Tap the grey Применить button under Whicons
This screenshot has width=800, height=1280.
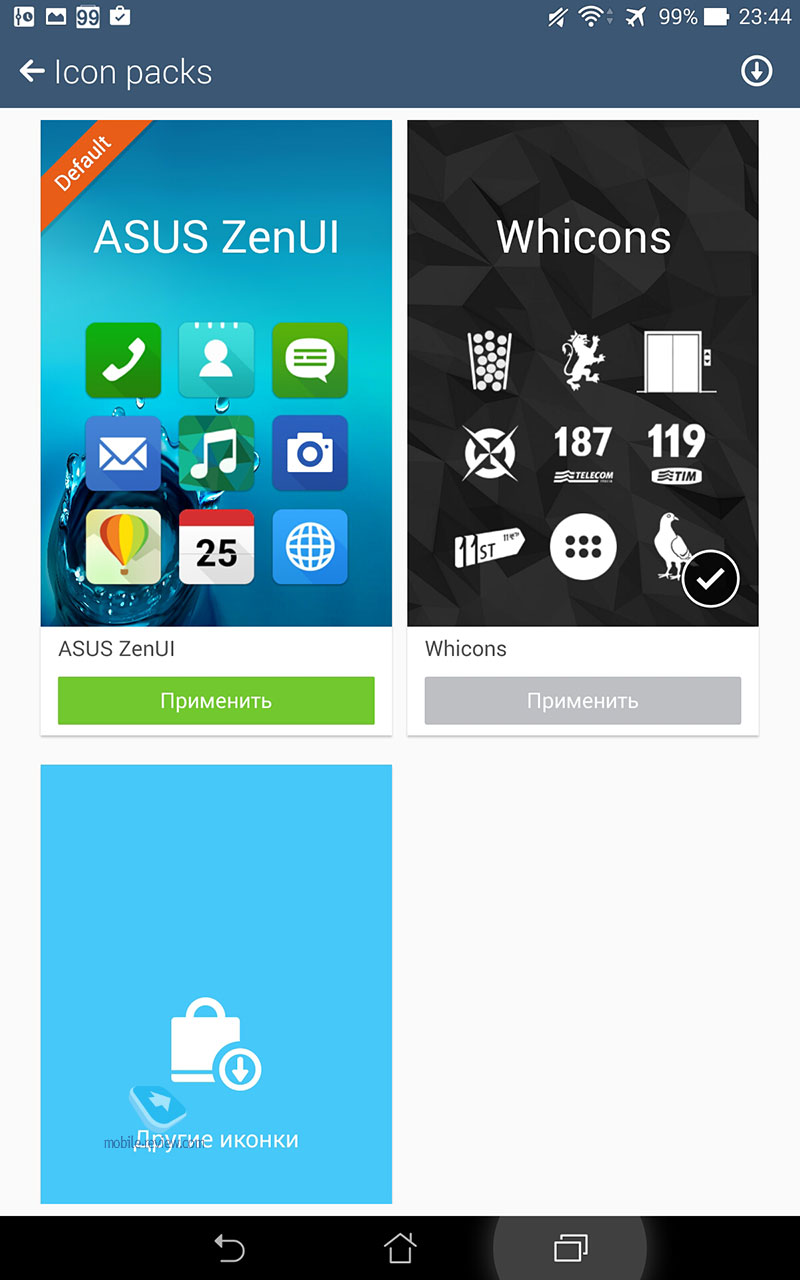583,700
